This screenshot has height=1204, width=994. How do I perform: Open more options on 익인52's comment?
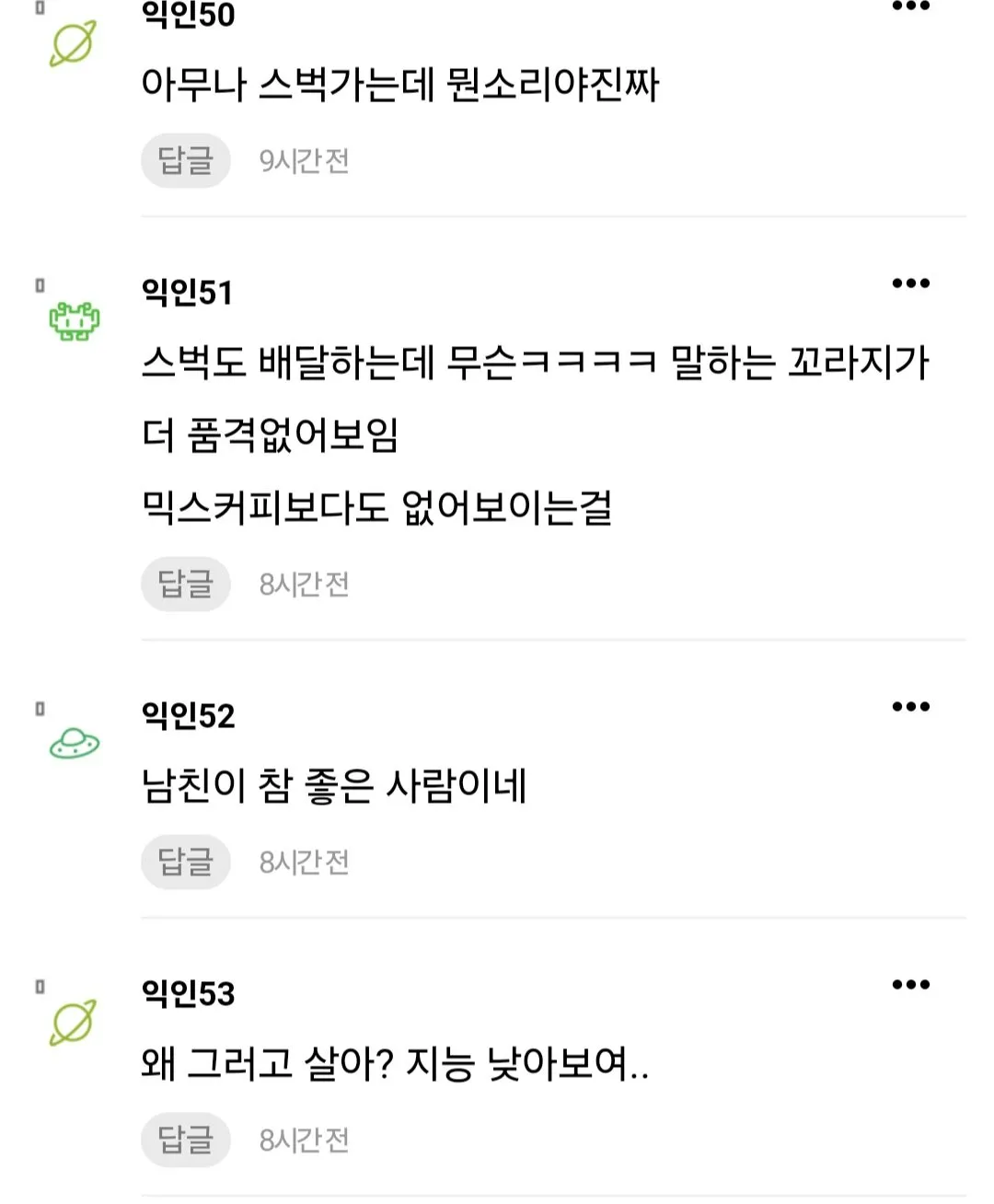(x=910, y=707)
